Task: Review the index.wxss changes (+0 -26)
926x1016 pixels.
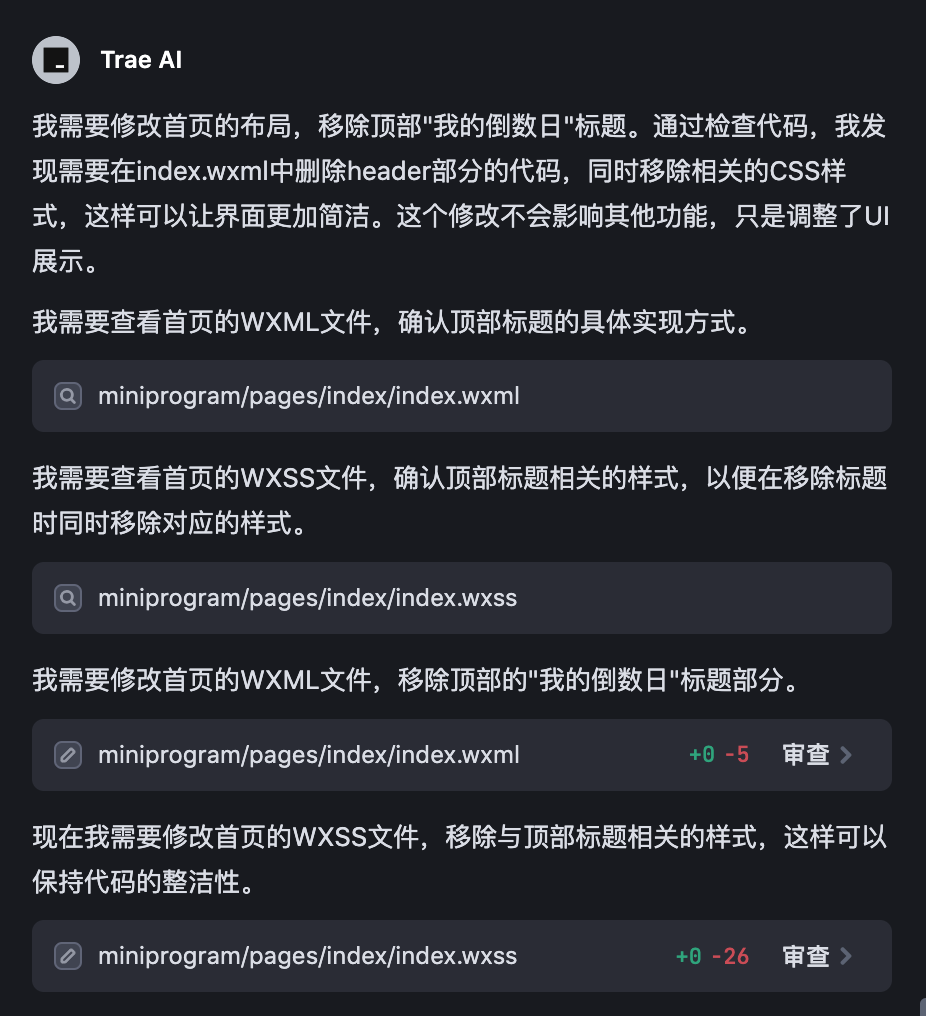Action: 816,956
